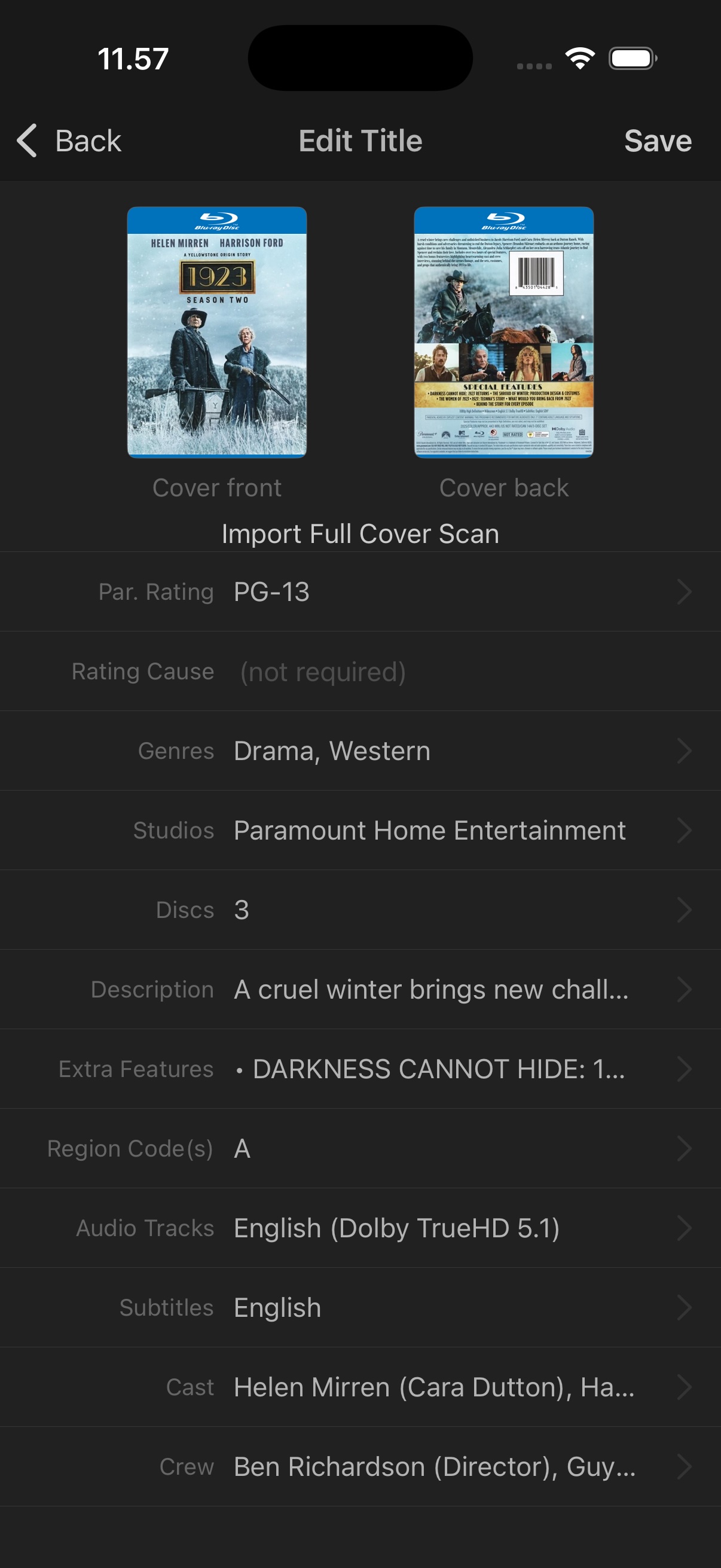Image resolution: width=721 pixels, height=1568 pixels.
Task: Open the Subtitles row
Action: [x=360, y=1307]
